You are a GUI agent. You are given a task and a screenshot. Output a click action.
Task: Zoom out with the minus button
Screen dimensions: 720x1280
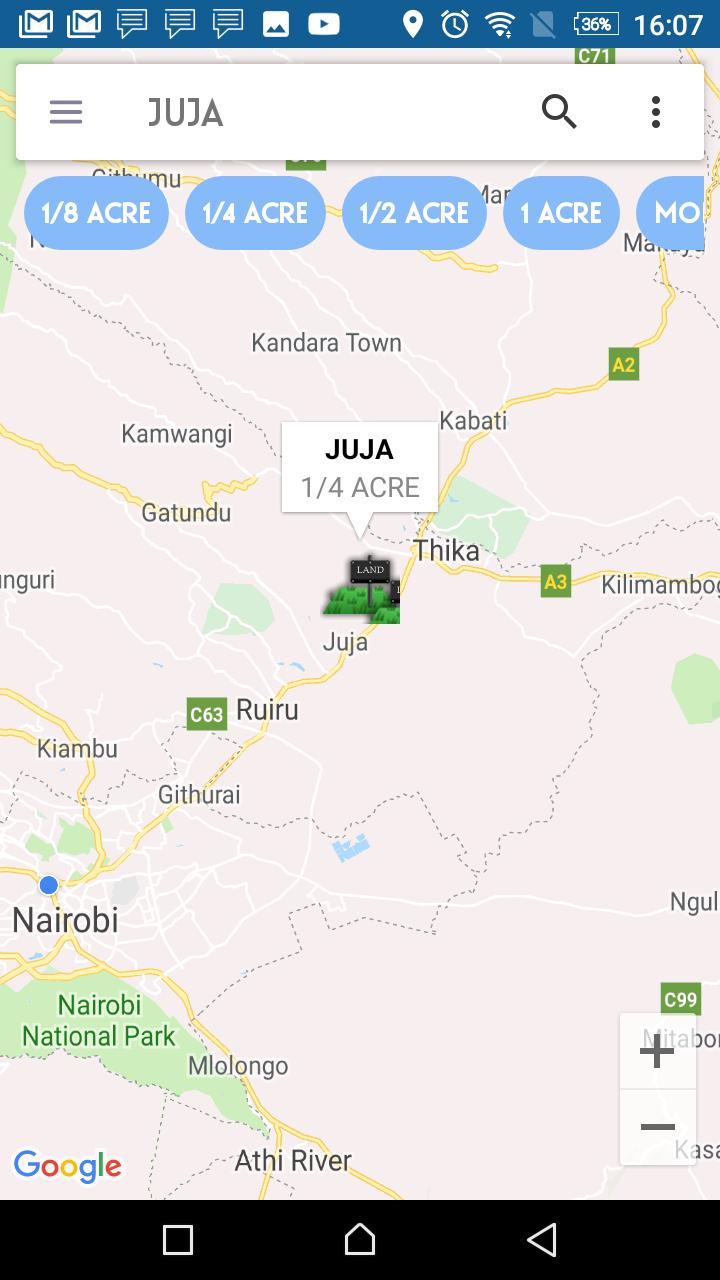click(x=657, y=1128)
